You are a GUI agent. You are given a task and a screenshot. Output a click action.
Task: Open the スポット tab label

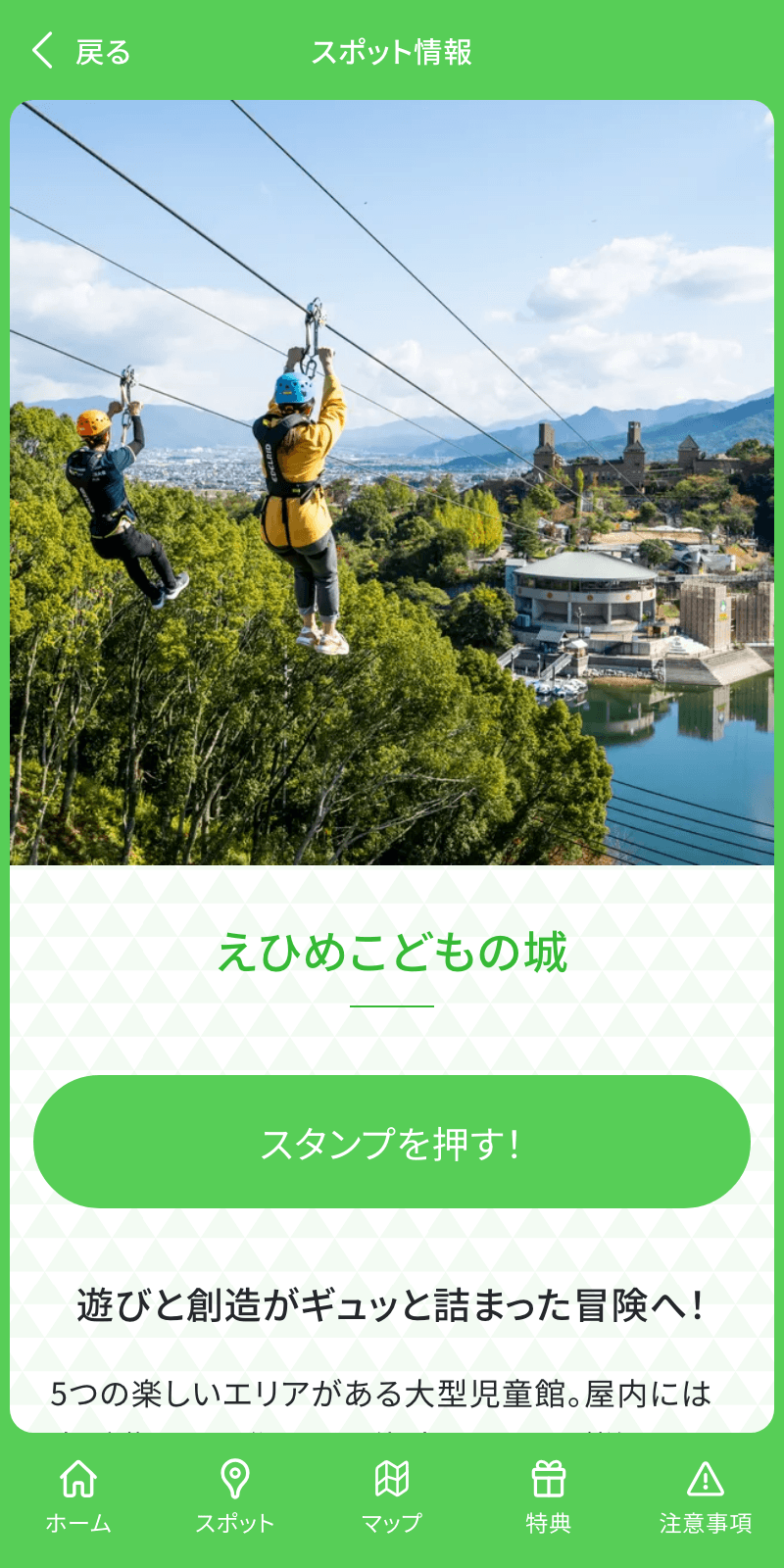tap(235, 1522)
